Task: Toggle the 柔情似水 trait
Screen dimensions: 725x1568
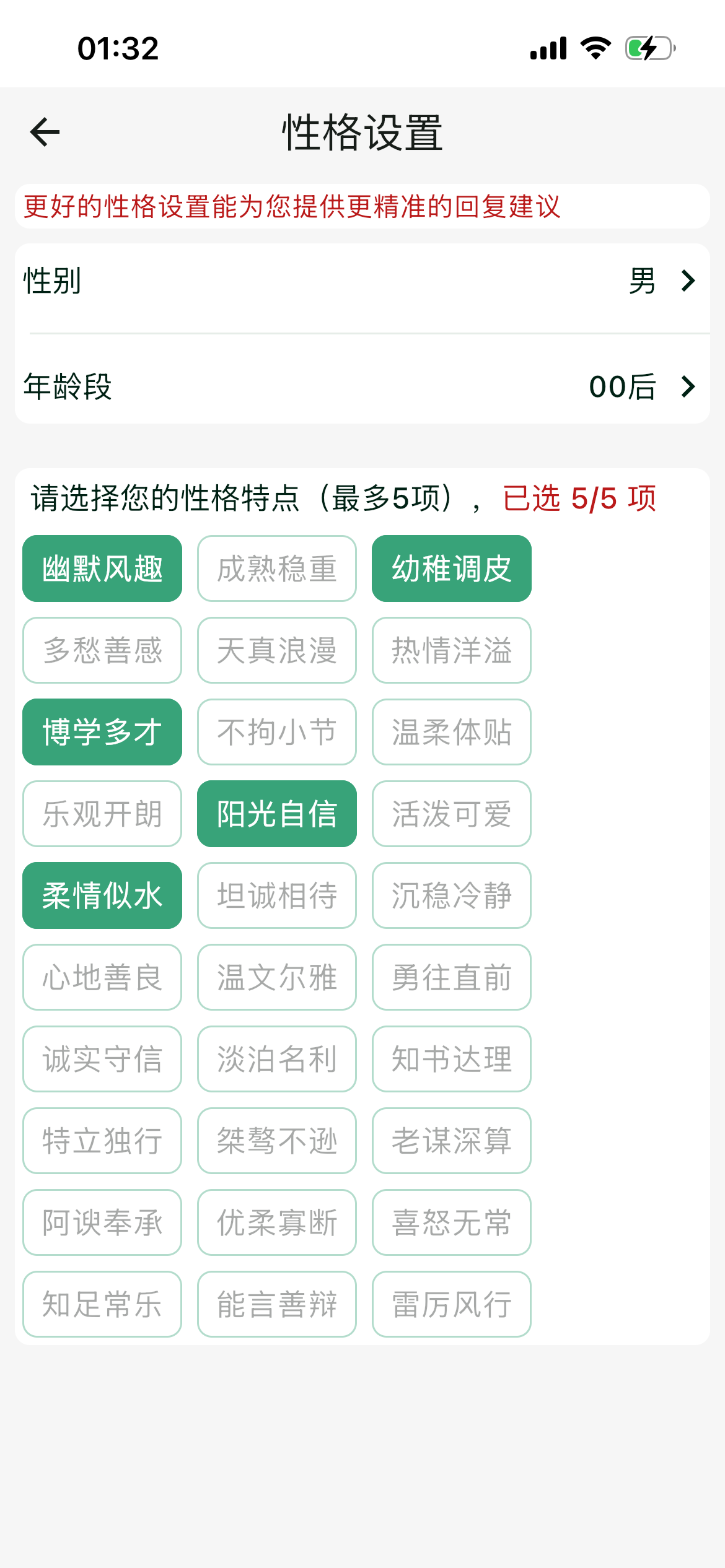Action: point(102,895)
